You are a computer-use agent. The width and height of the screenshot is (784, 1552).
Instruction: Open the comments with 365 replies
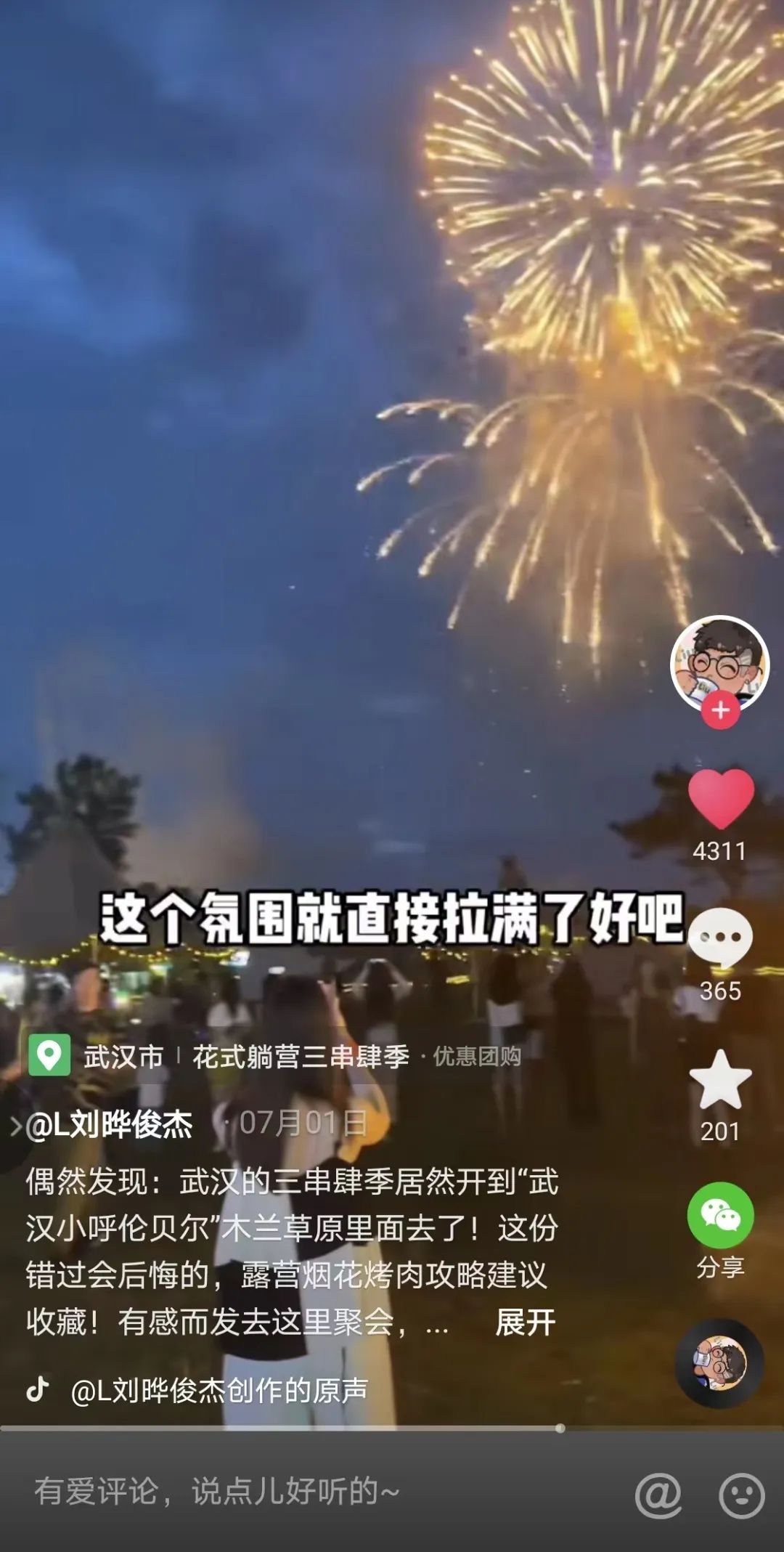click(x=720, y=938)
